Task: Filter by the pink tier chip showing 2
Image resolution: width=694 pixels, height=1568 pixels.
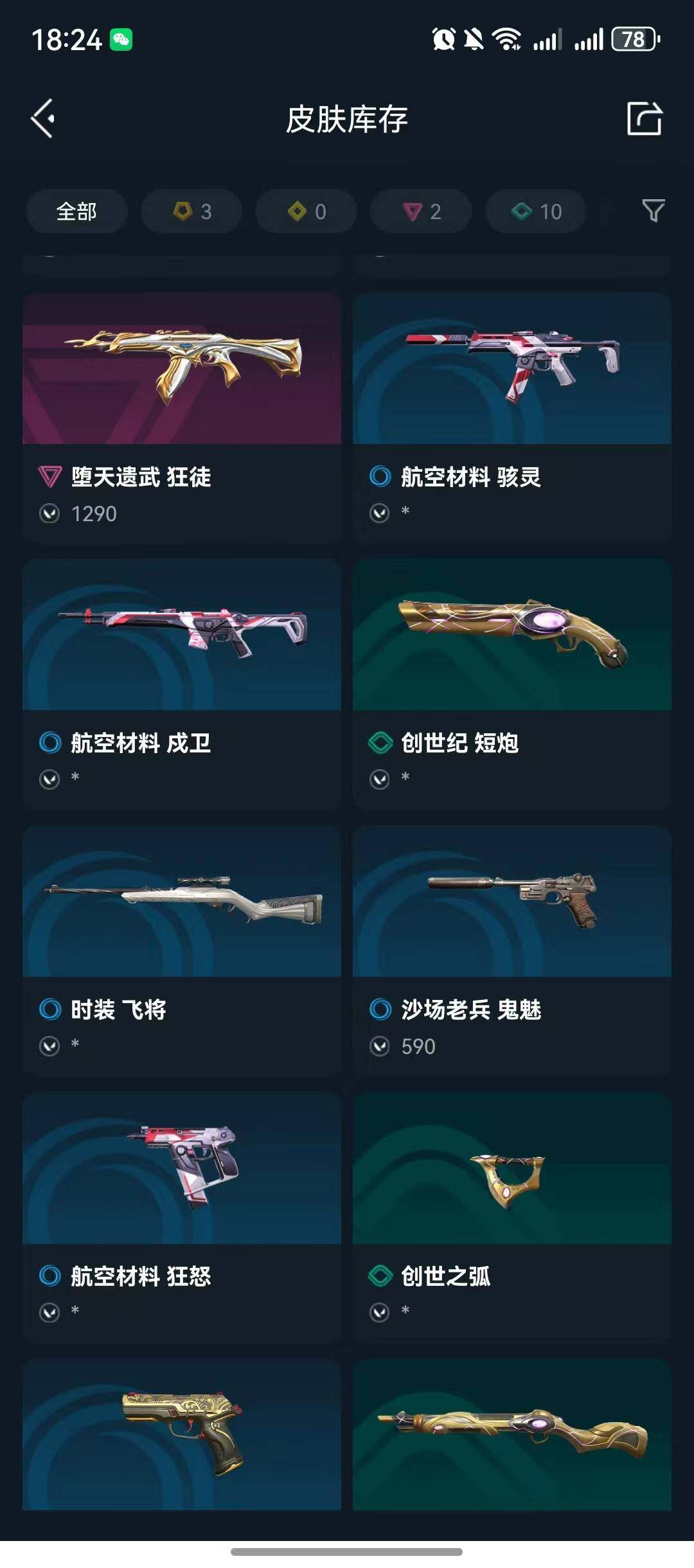Action: coord(421,211)
